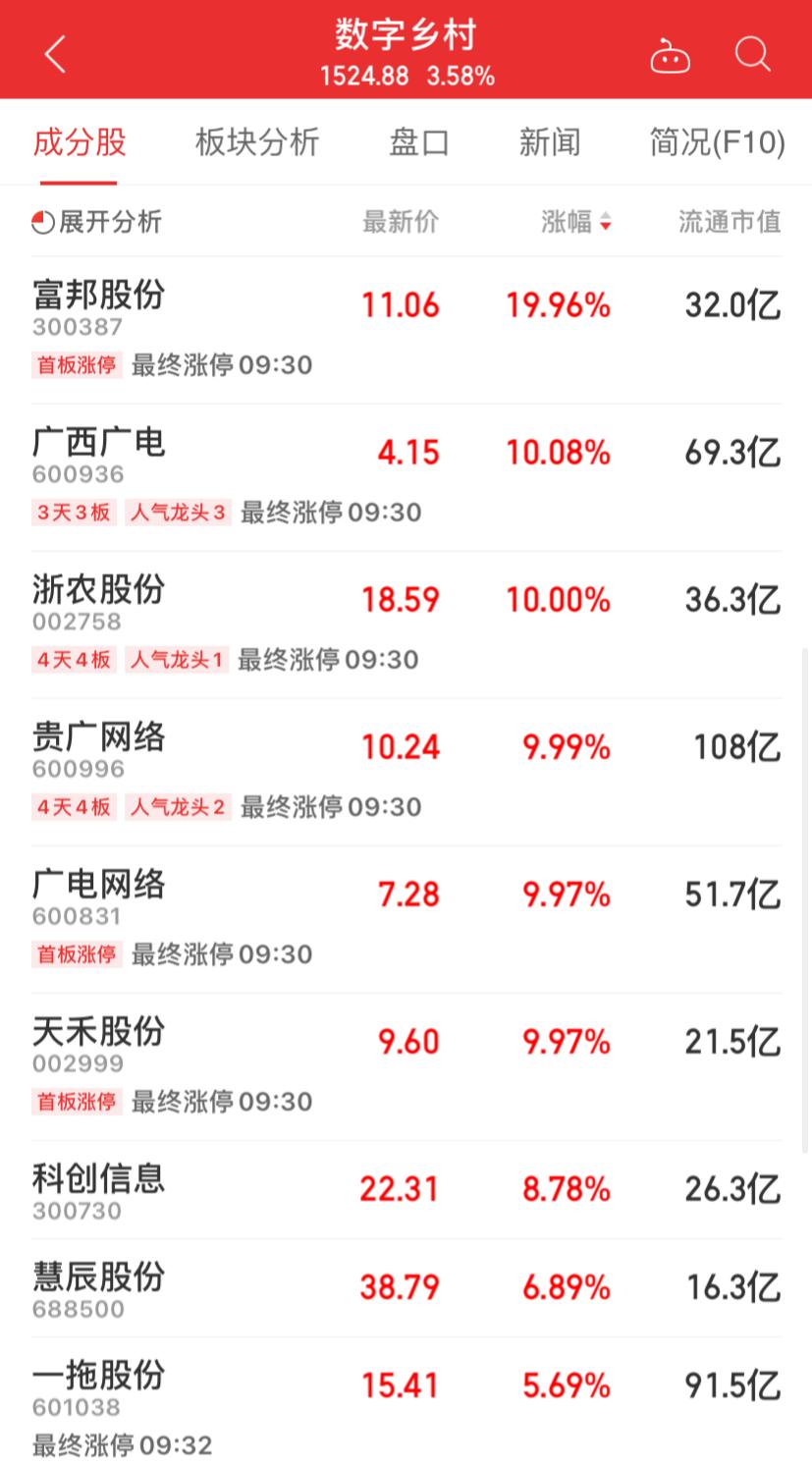This screenshot has height=1466, width=812.
Task: Switch to the 板块分析 tab
Action: (x=257, y=142)
